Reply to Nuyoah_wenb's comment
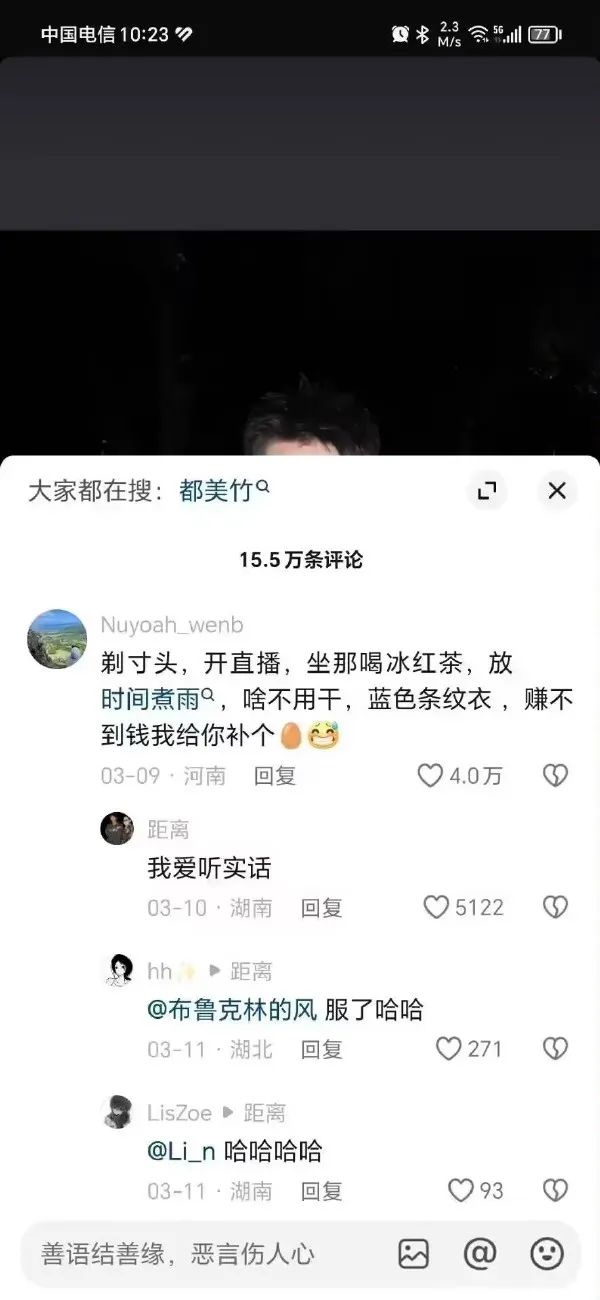Viewport: 600px width, 1300px height. [274, 775]
